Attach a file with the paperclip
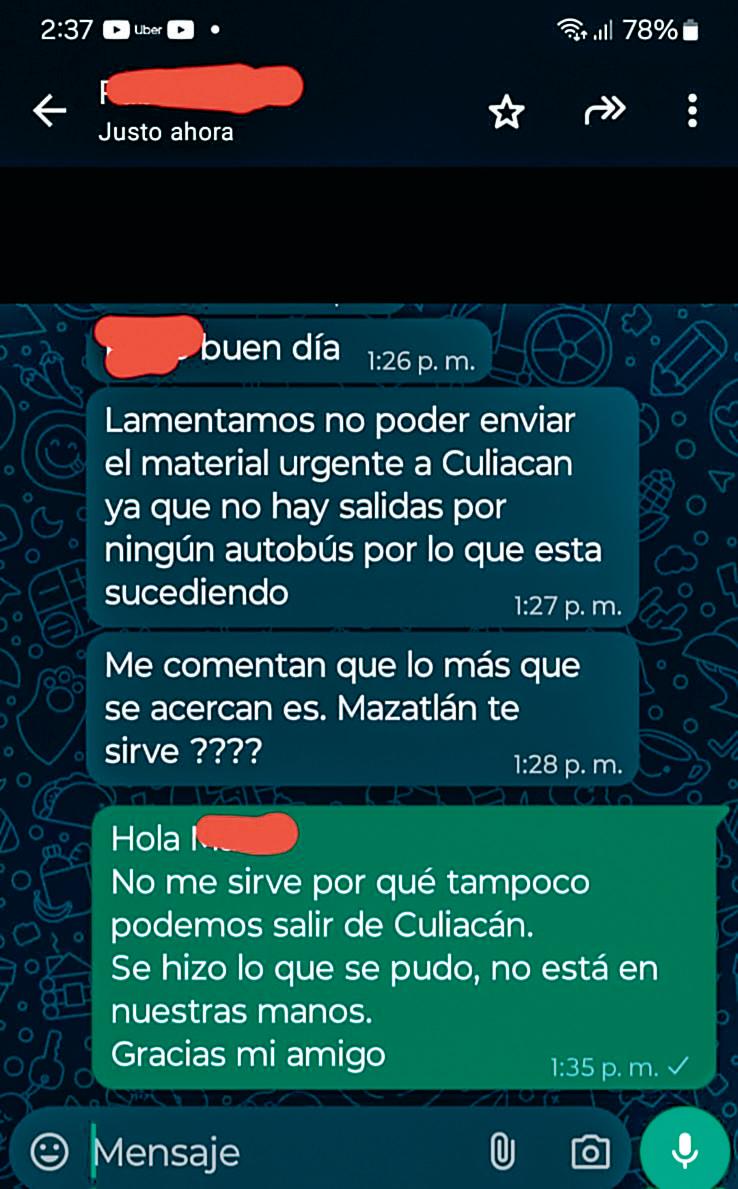The width and height of the screenshot is (738, 1189). 501,1152
